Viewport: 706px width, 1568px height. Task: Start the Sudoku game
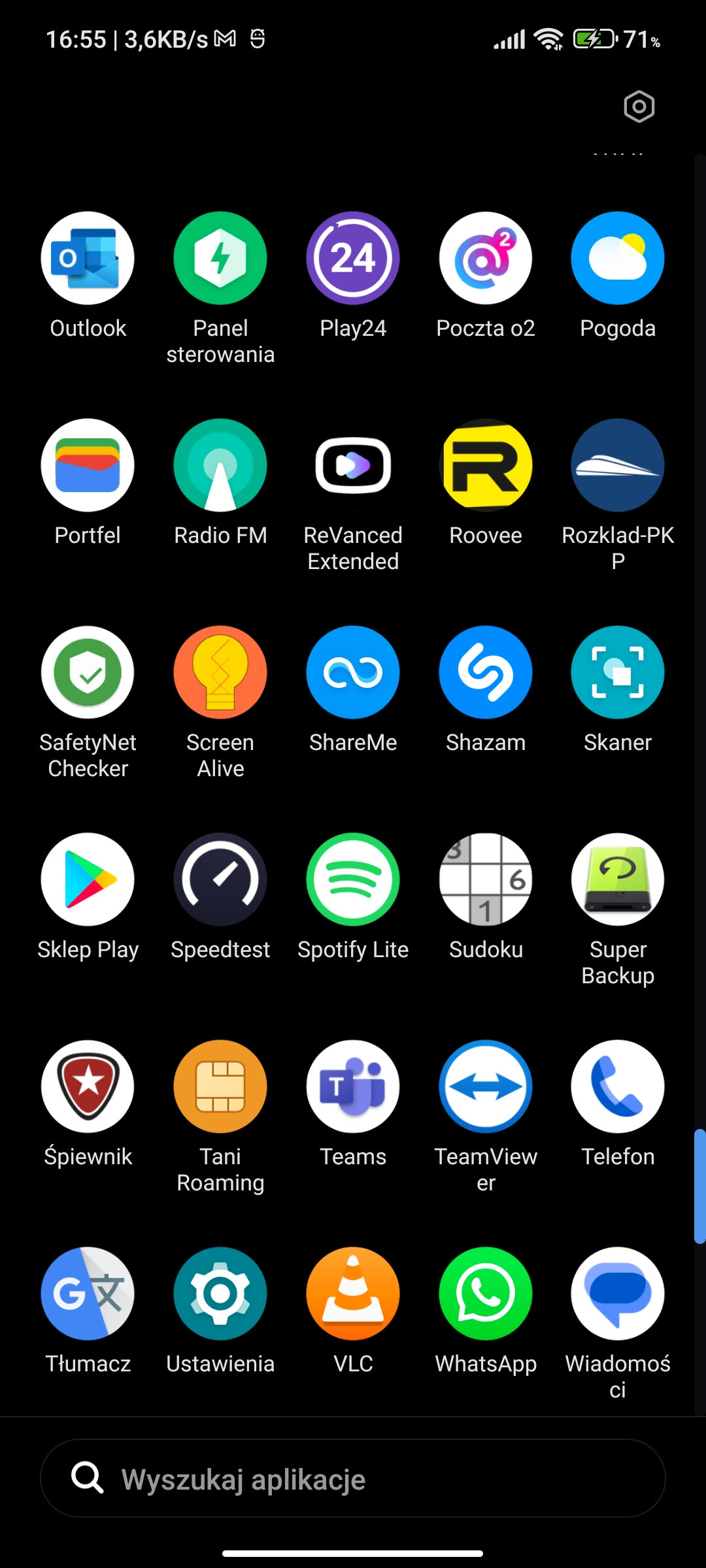pyautogui.click(x=486, y=880)
